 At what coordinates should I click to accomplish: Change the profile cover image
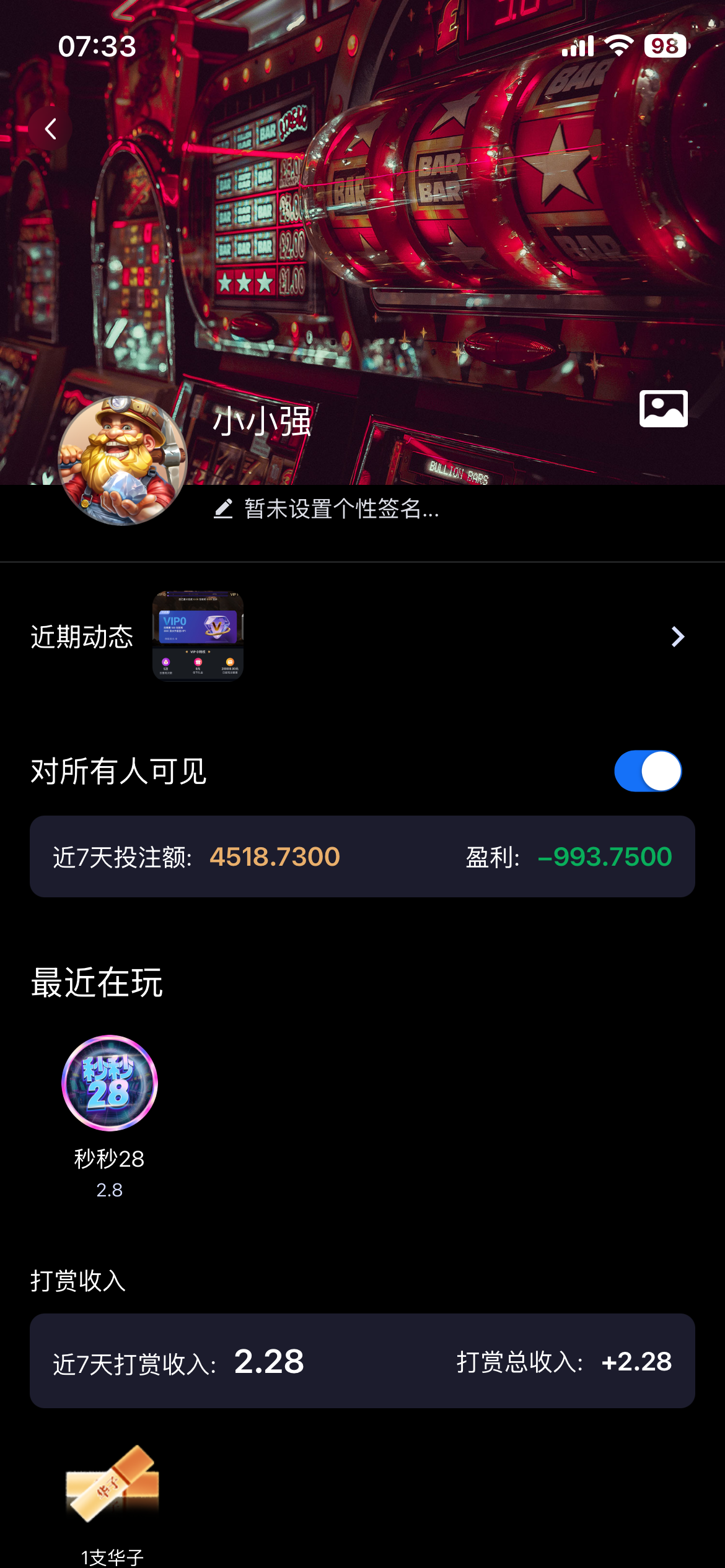pos(663,409)
